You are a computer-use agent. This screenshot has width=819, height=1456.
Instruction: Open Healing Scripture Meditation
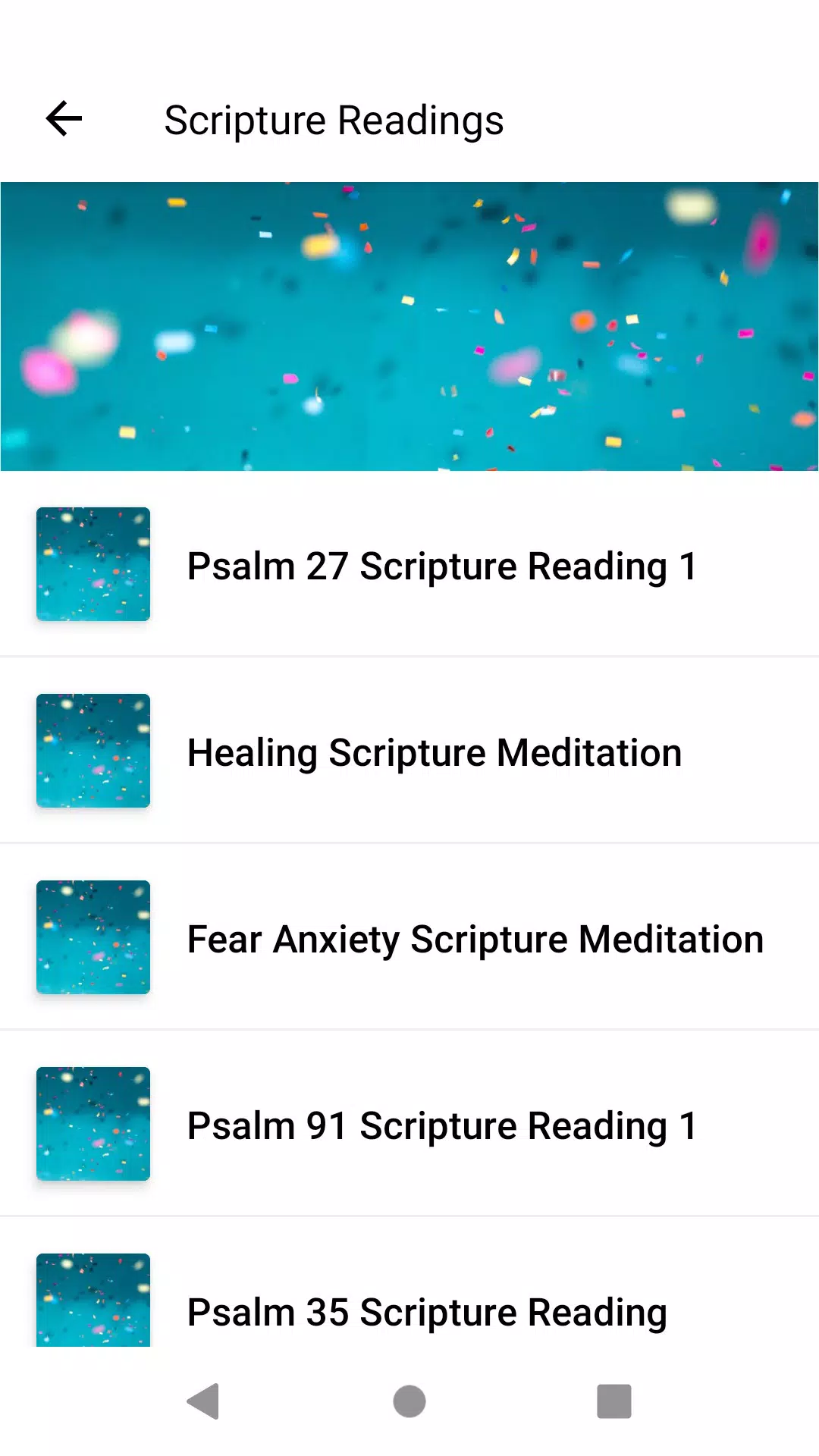[409, 751]
